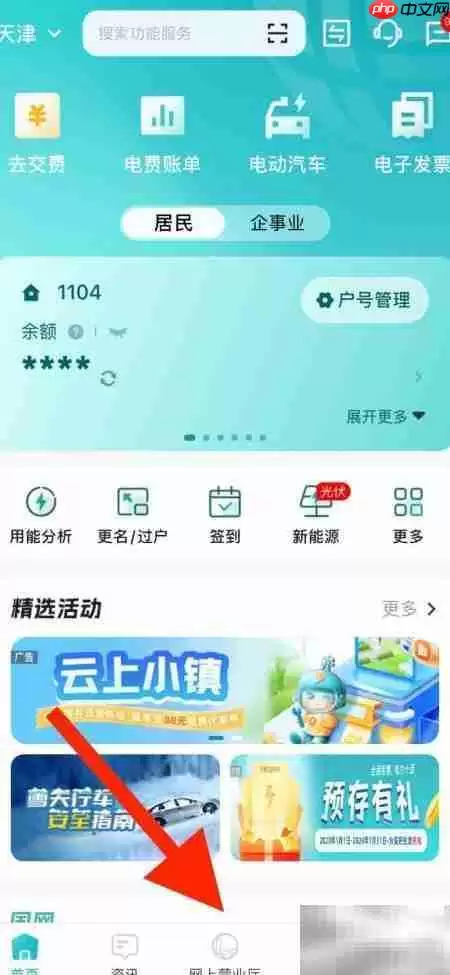Open 更多 next to 精选活动
Image resolution: width=450 pixels, height=975 pixels.
(x=410, y=609)
